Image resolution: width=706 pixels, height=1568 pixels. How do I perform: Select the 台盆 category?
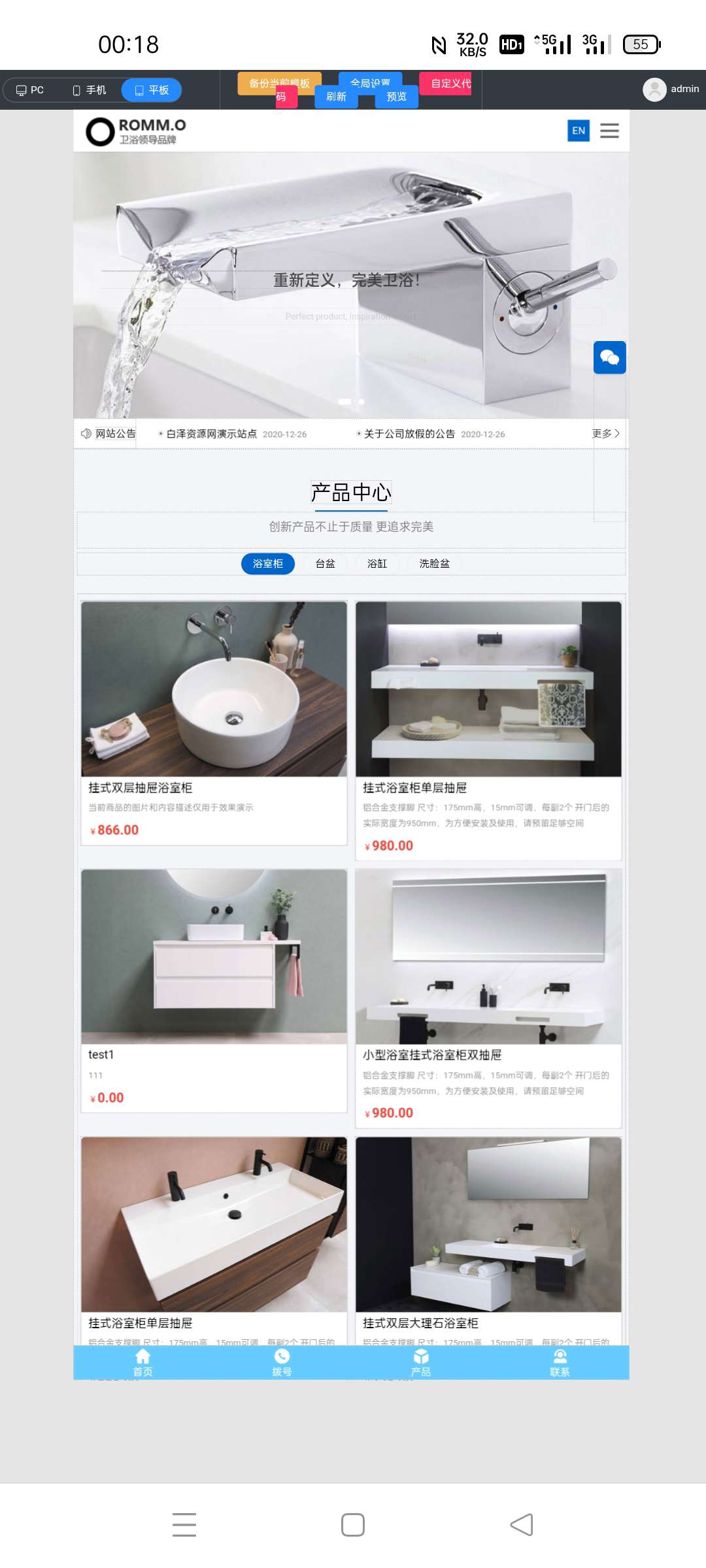coord(325,564)
